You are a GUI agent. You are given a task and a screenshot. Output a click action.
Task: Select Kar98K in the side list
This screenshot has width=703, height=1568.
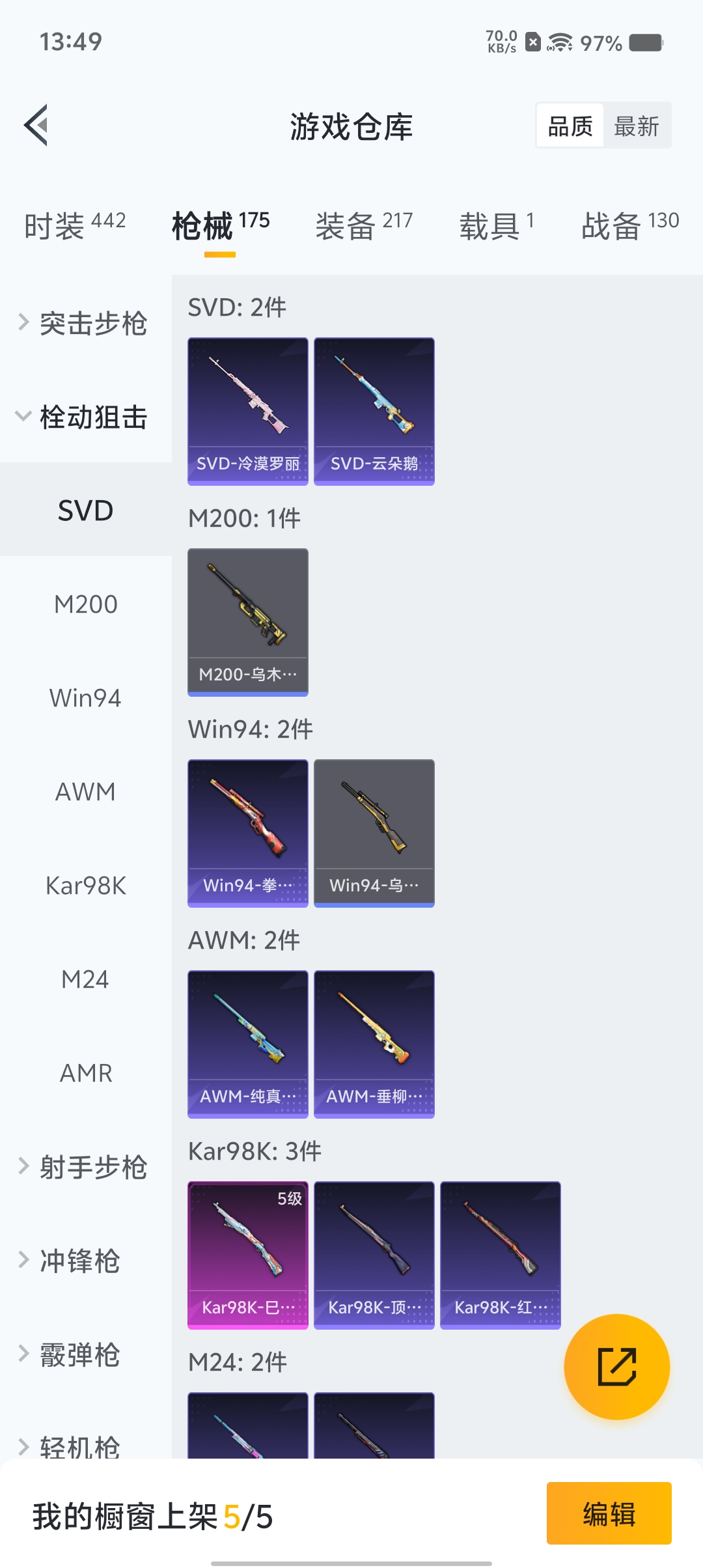pos(85,886)
